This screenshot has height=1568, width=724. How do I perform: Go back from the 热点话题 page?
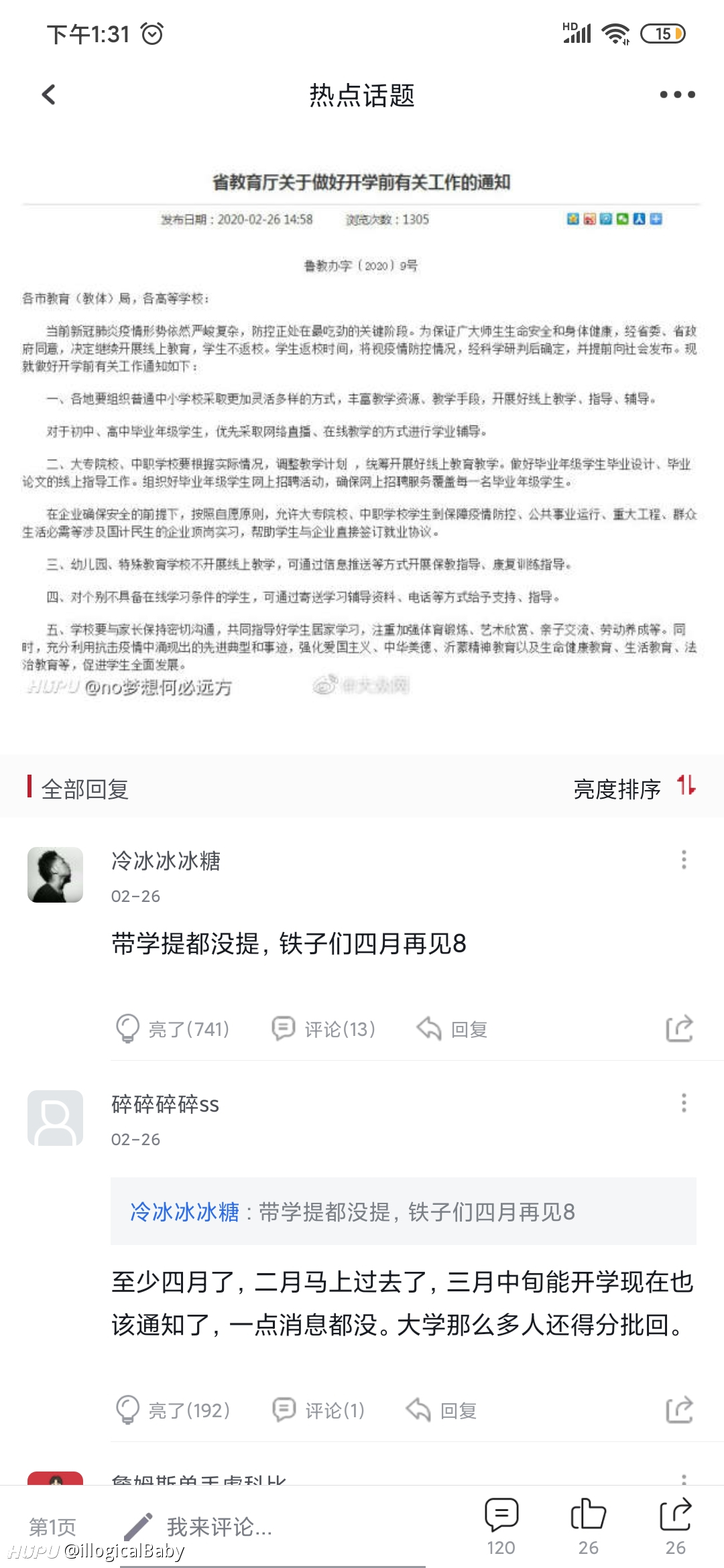click(x=49, y=94)
